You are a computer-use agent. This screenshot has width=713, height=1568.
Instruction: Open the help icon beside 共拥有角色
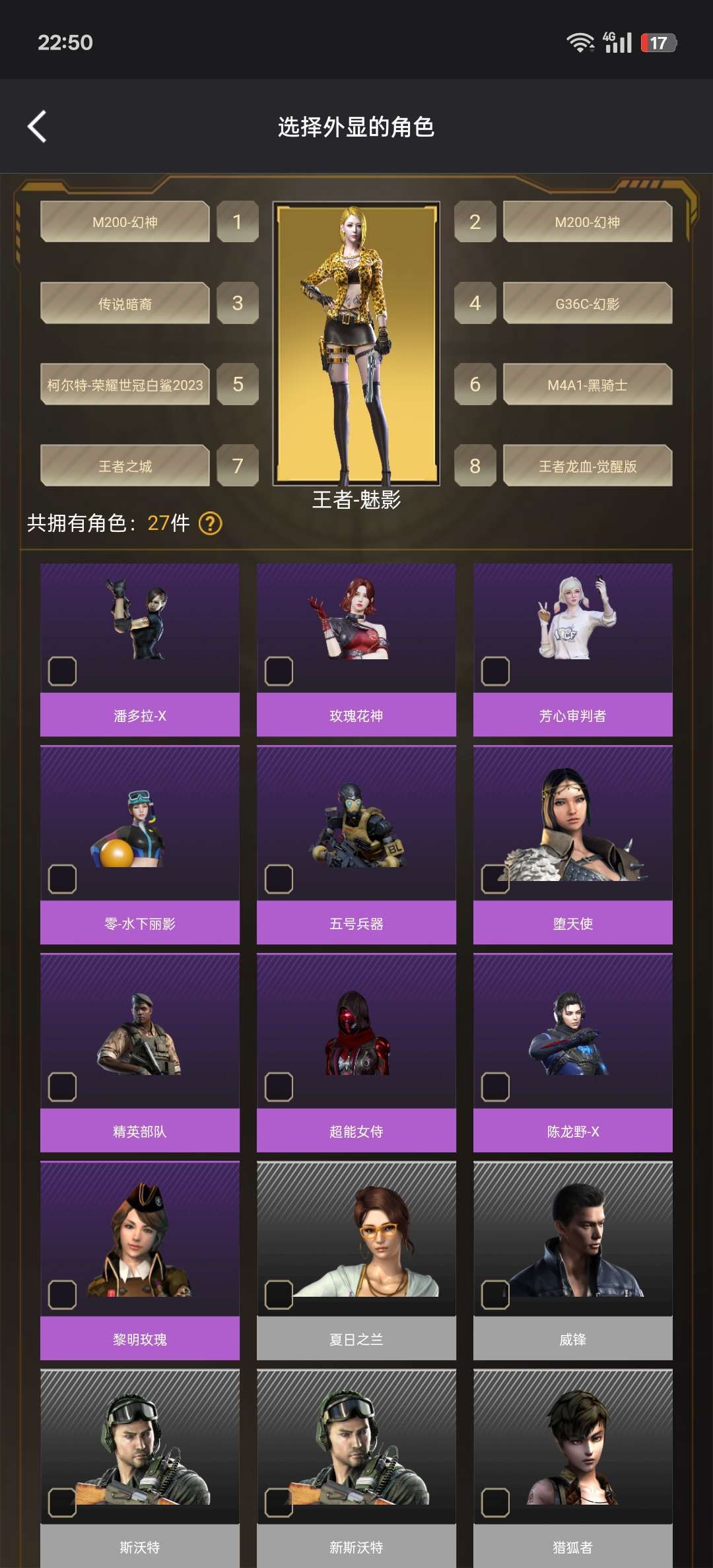[211, 523]
